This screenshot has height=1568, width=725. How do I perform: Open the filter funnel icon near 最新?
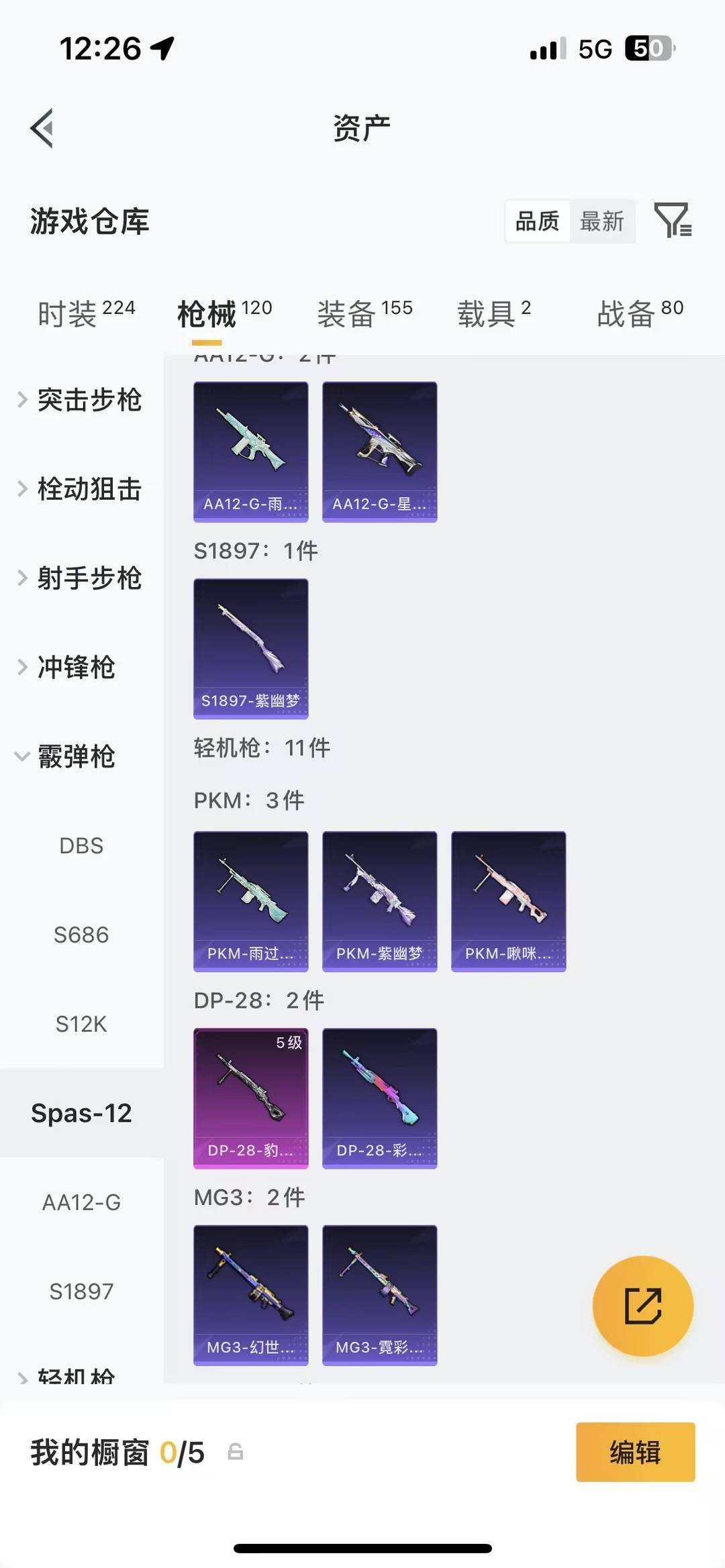(x=674, y=221)
